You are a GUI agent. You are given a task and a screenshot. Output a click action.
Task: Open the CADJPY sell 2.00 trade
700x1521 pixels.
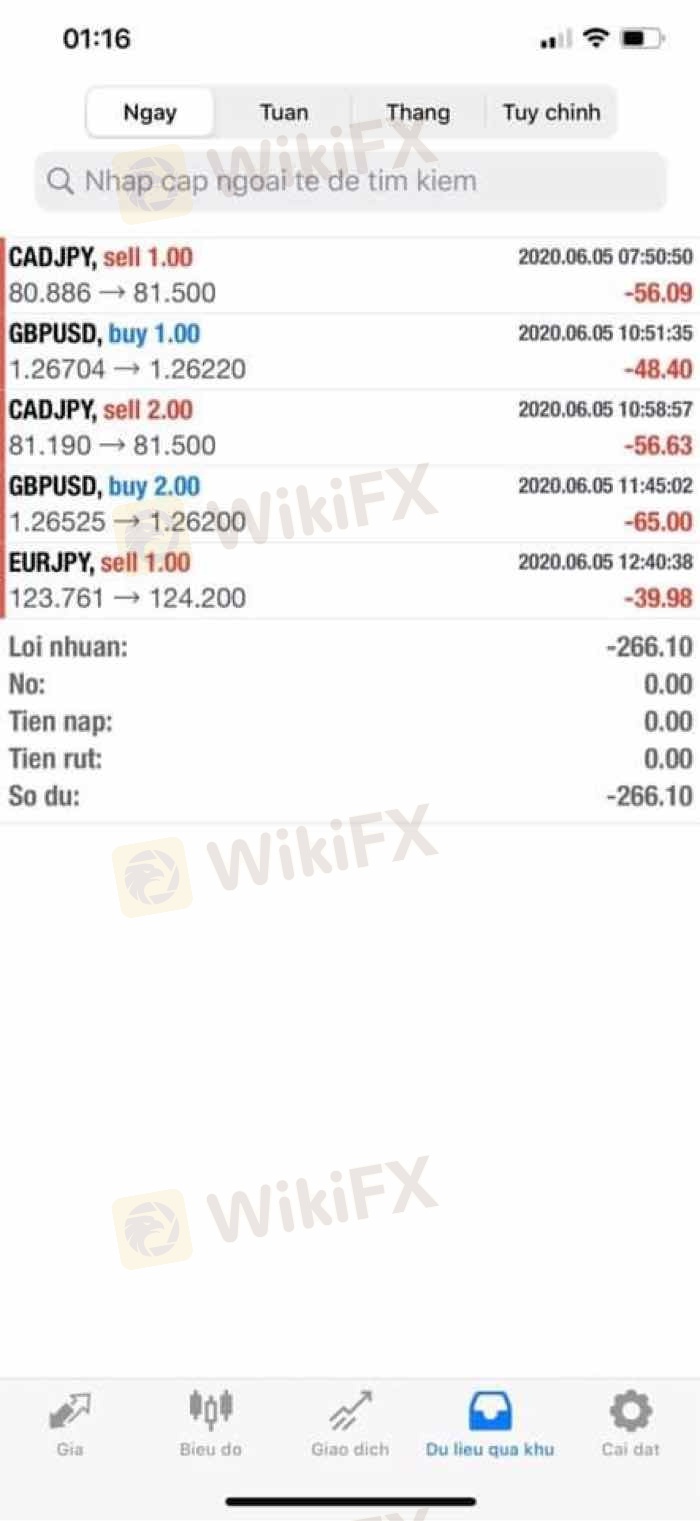click(x=350, y=428)
